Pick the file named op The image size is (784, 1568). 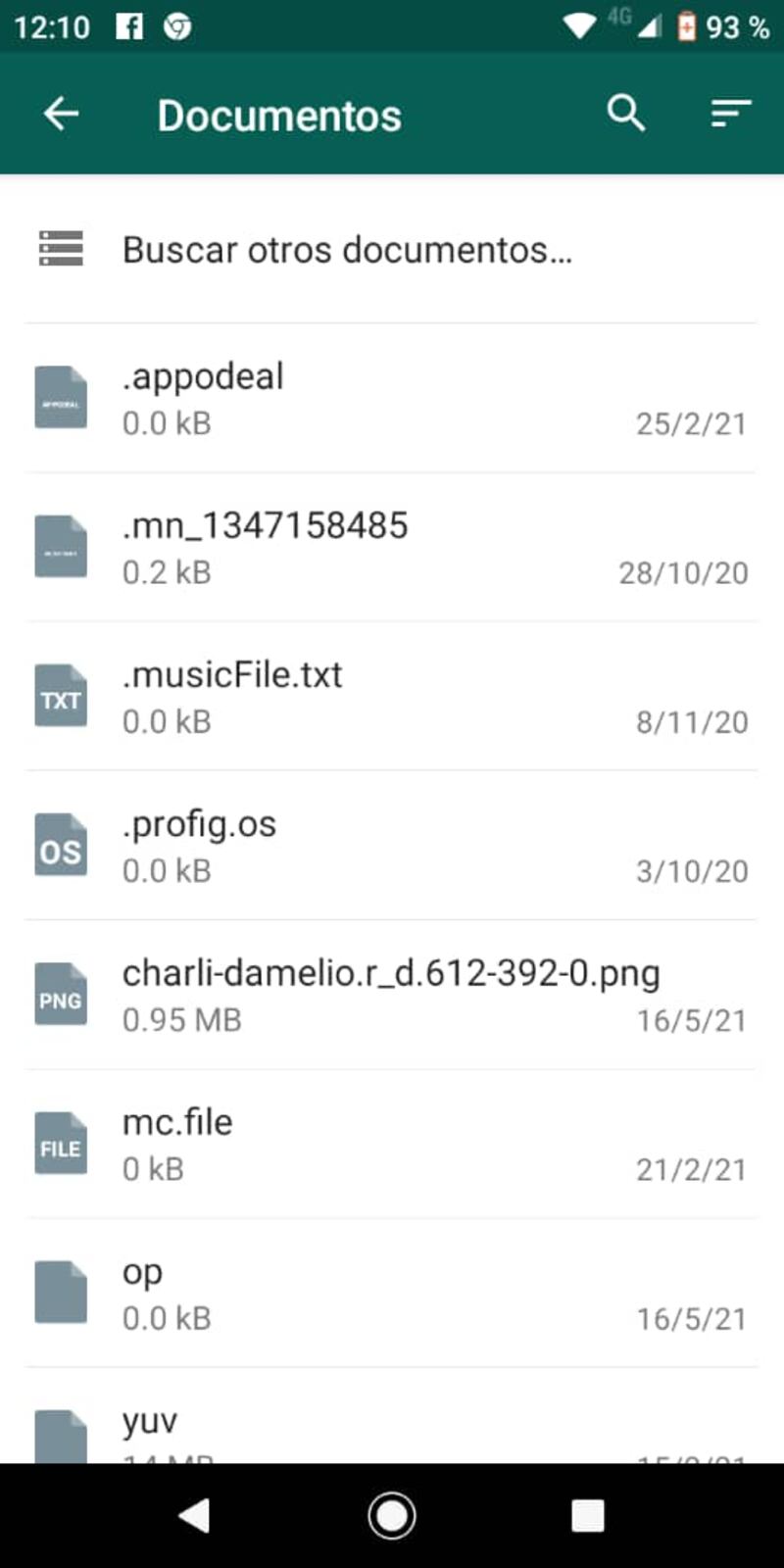point(392,1294)
